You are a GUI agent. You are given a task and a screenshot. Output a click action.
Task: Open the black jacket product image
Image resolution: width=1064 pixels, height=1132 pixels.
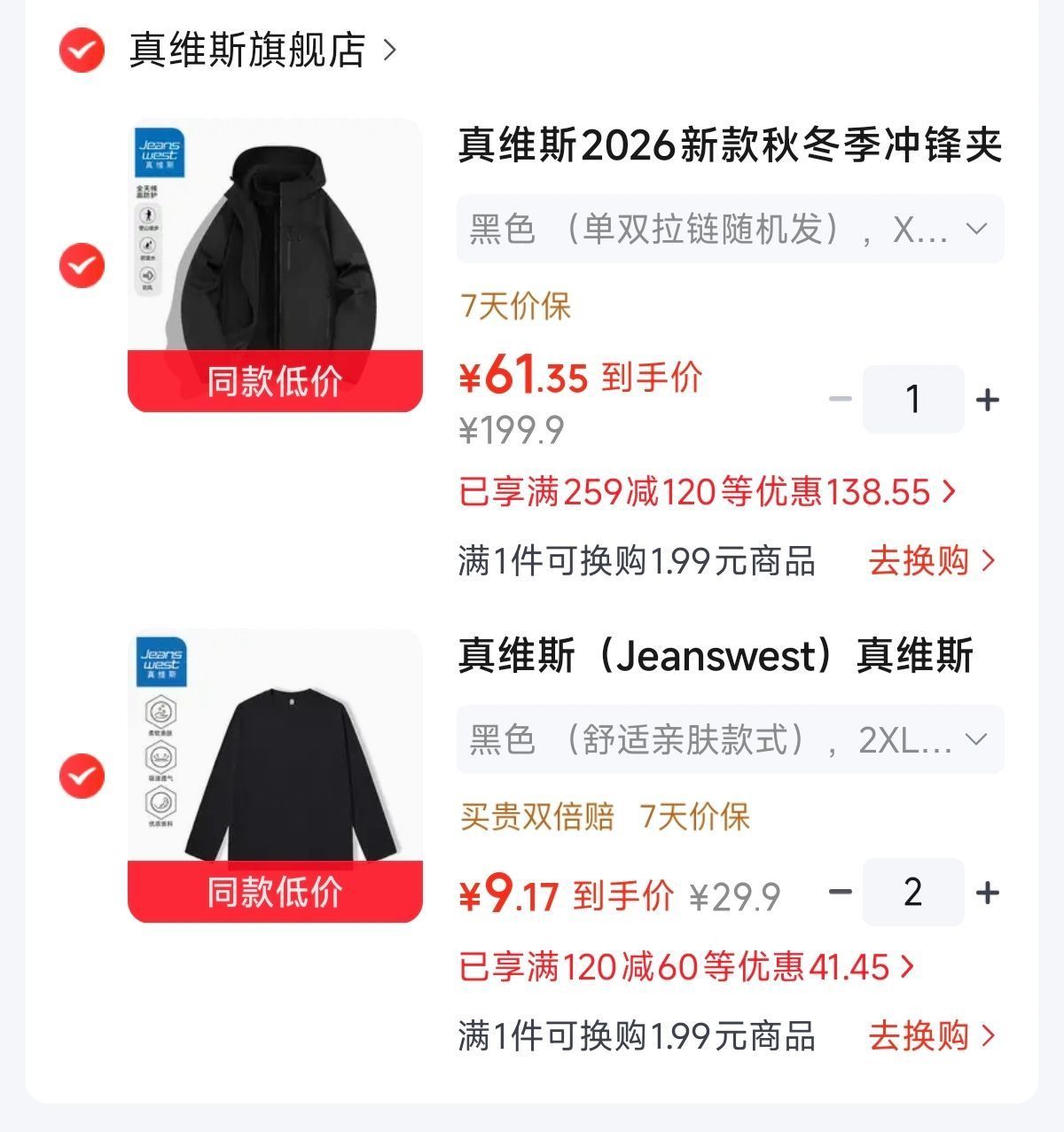point(275,265)
